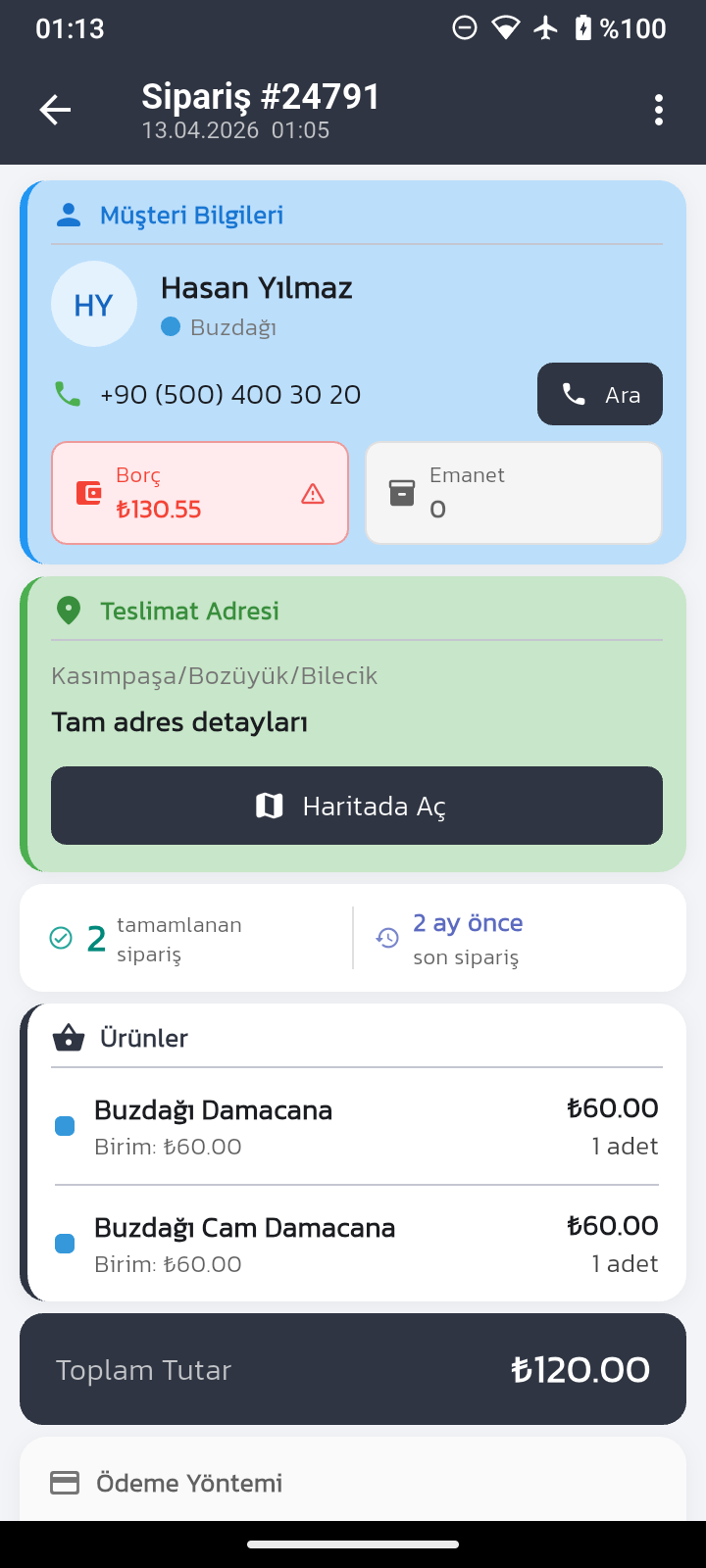Tap the green checkmark icon for completed orders
Screen dimensions: 706x1568
tap(61, 937)
